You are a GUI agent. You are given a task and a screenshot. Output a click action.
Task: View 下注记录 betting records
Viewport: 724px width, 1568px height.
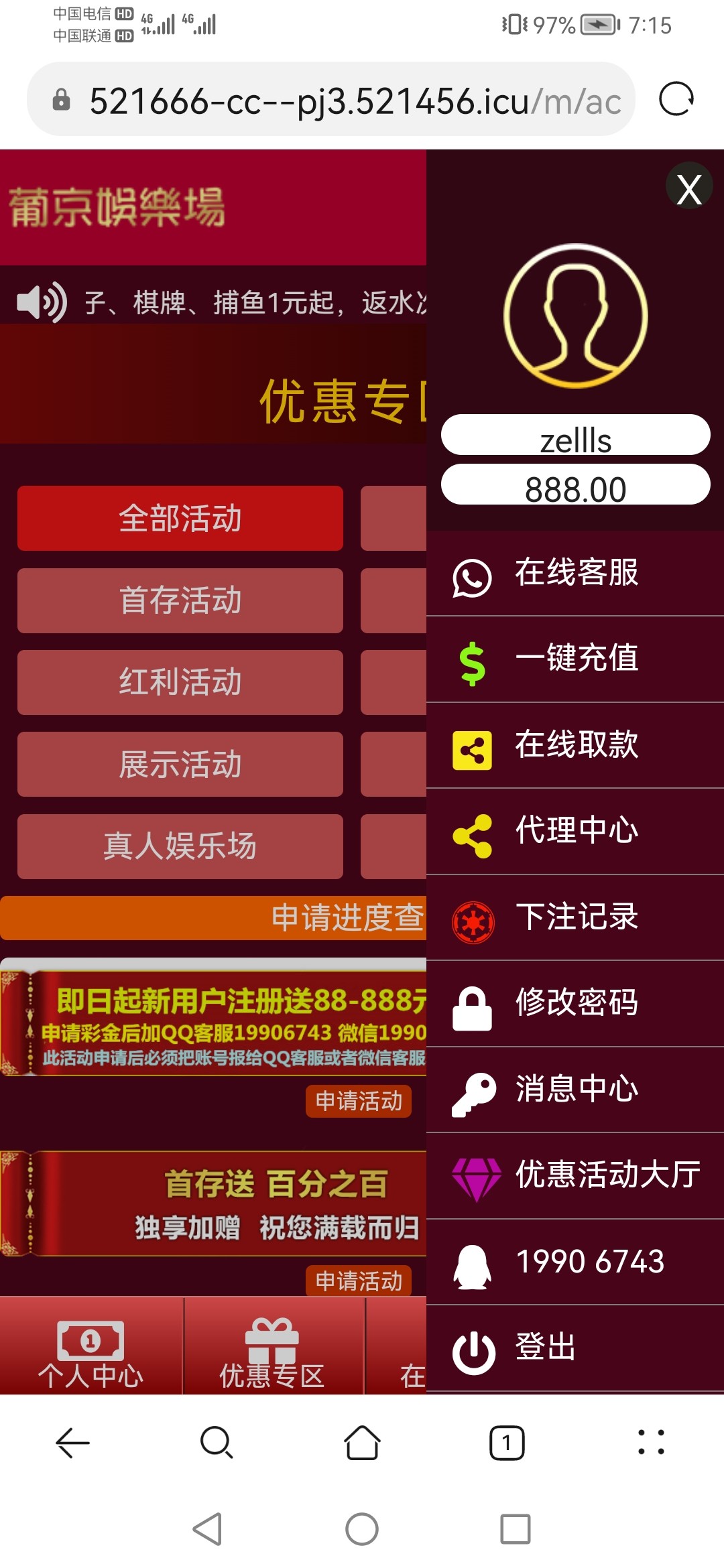click(575, 917)
